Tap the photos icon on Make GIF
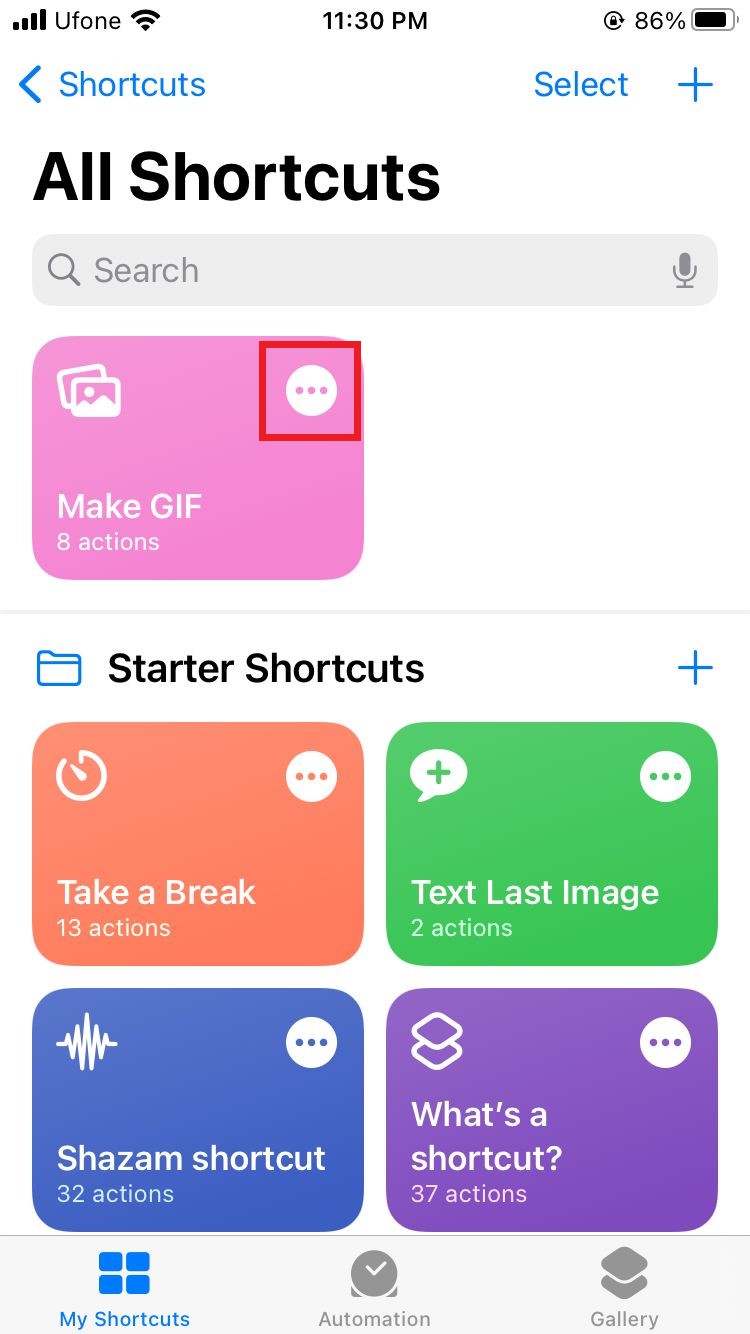The height and width of the screenshot is (1334, 750). 88,390
